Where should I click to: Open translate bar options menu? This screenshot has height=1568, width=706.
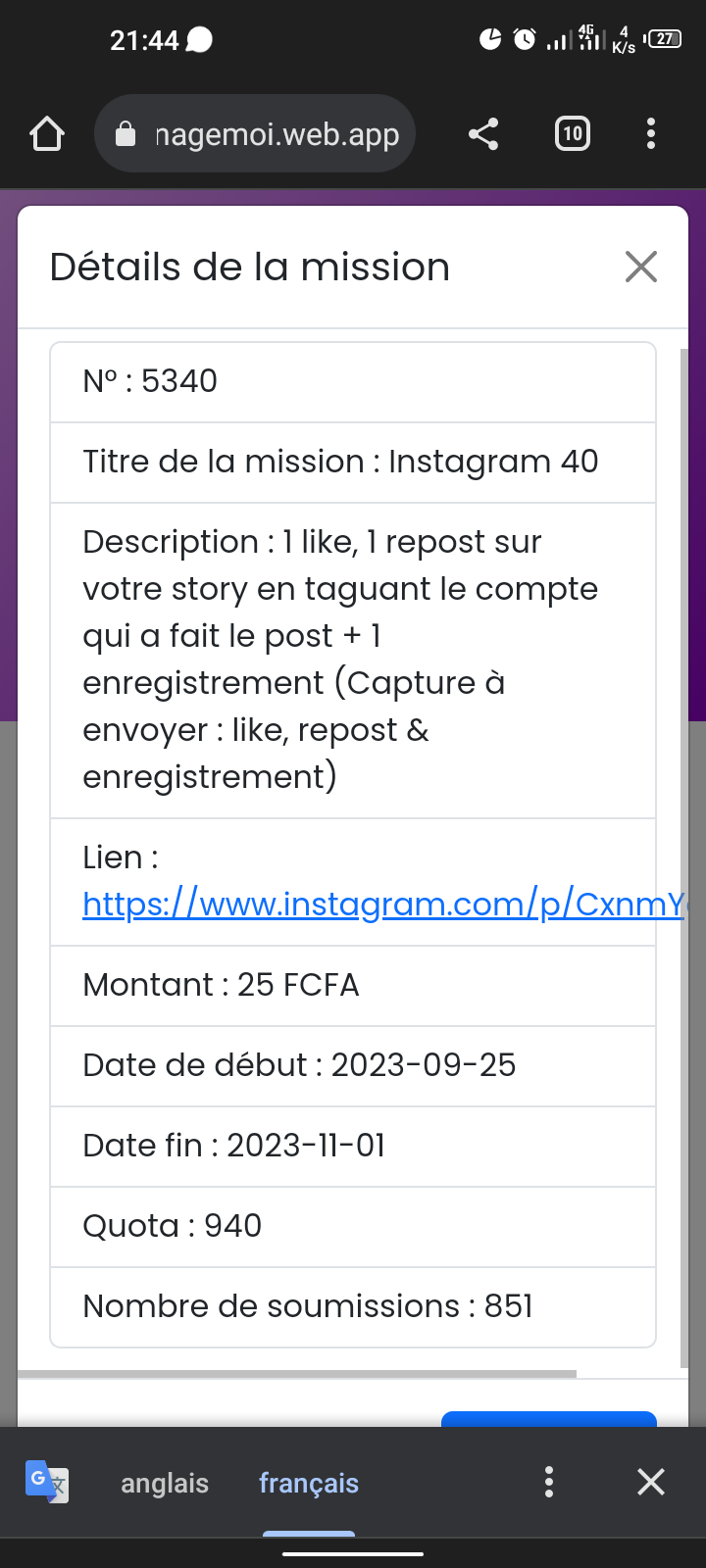549,1482
